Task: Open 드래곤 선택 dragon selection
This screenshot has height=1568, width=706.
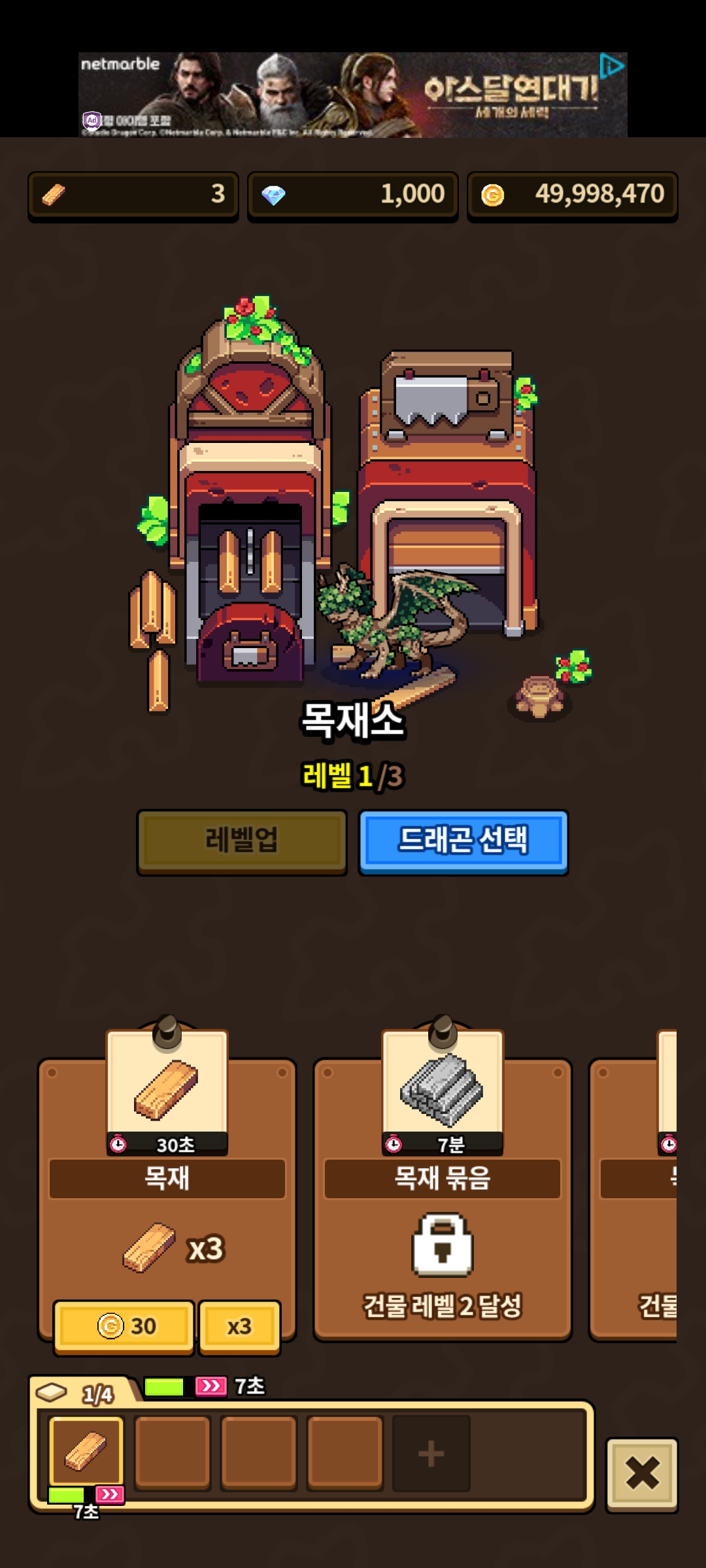Action: tap(463, 841)
